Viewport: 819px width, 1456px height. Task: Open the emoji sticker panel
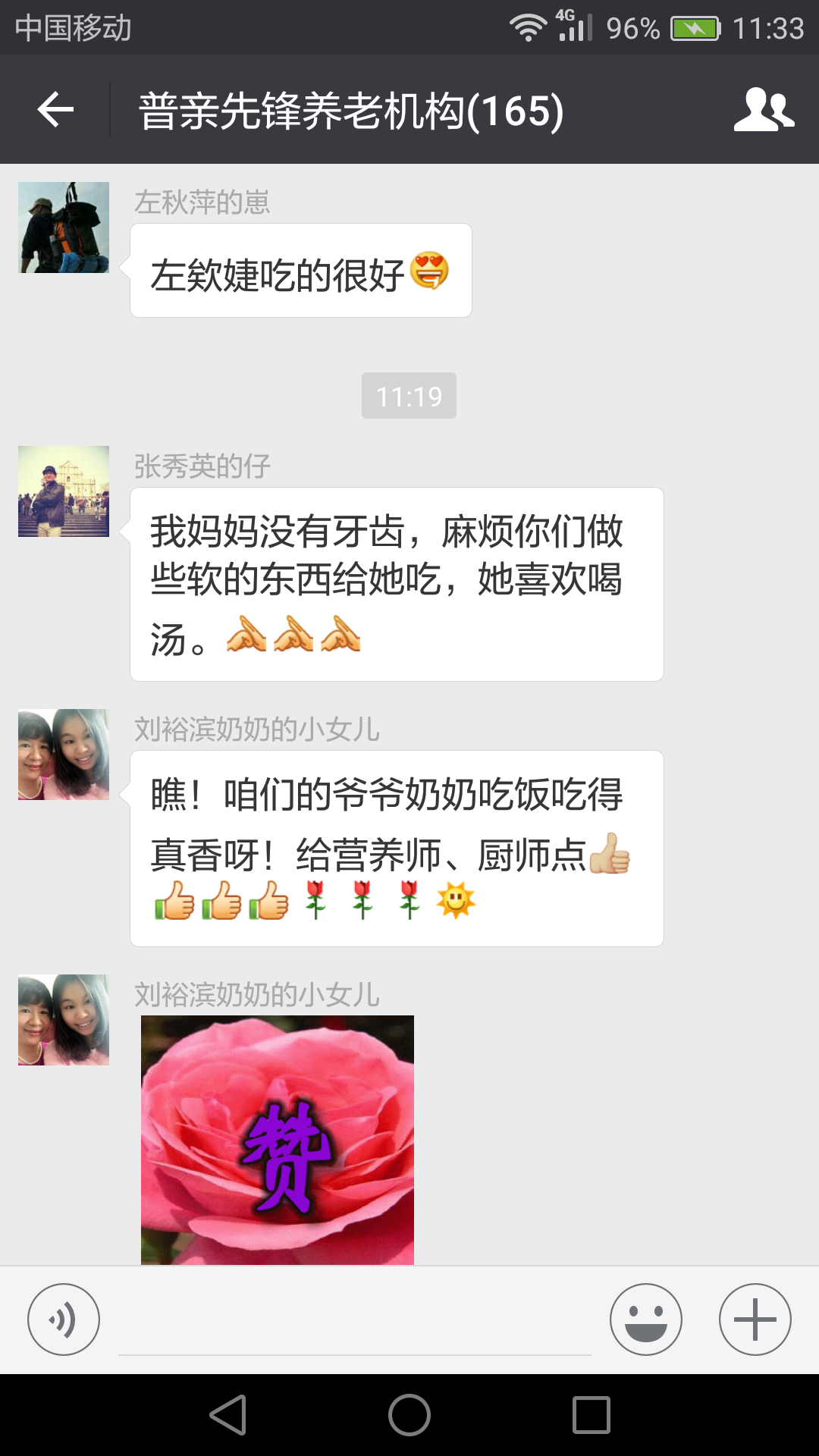point(645,1319)
